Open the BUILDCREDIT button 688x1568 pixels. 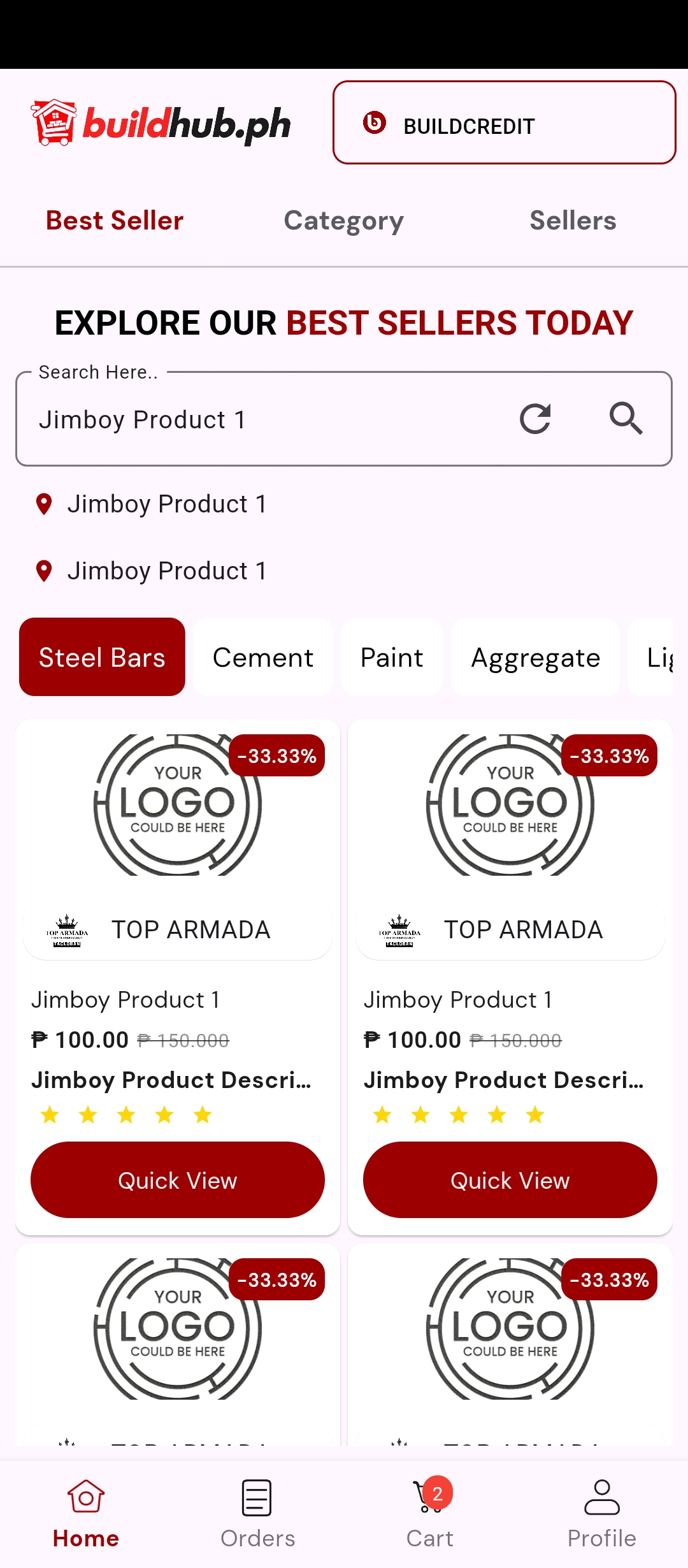(x=504, y=123)
